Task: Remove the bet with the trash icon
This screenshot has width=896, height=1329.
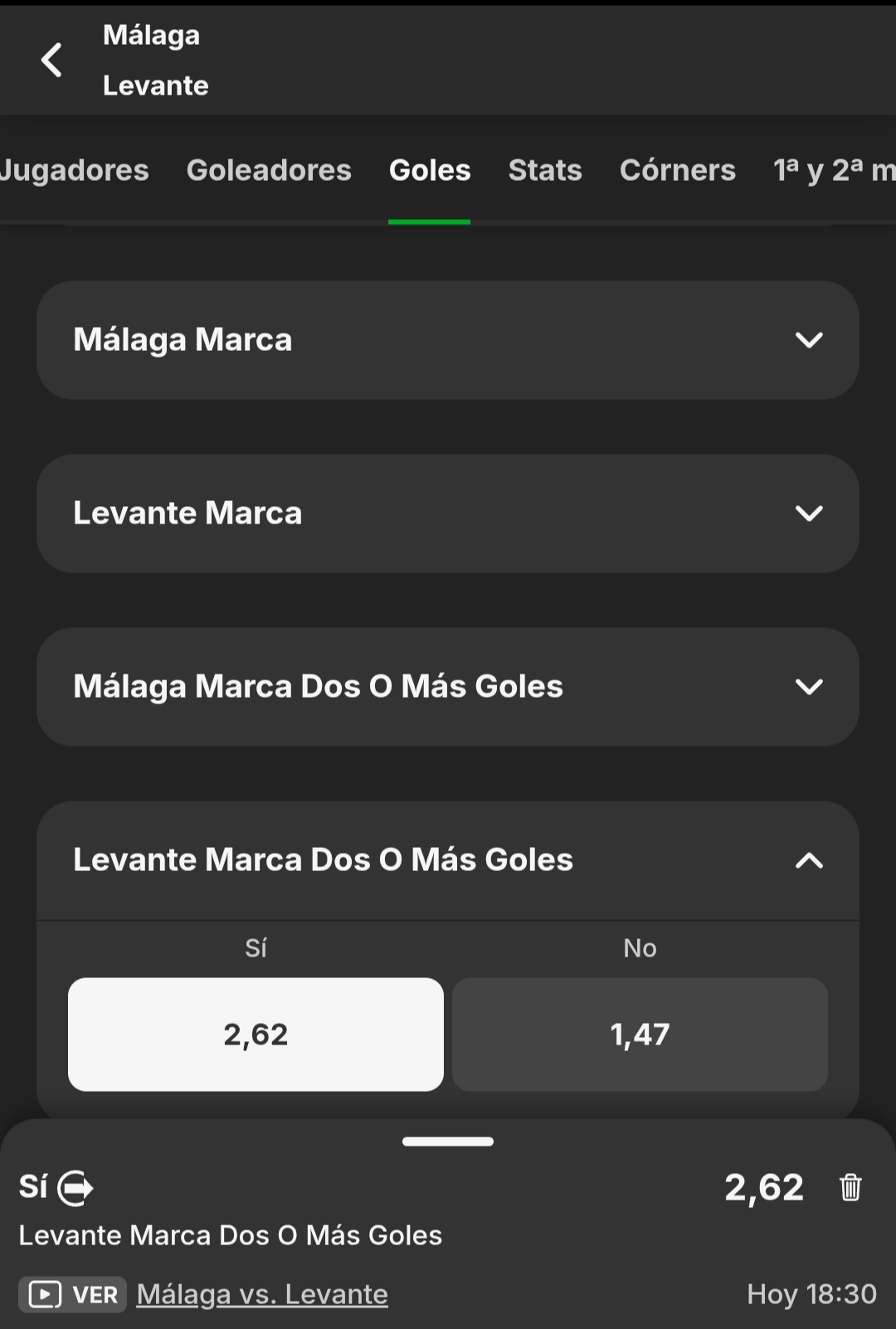Action: pos(850,1187)
